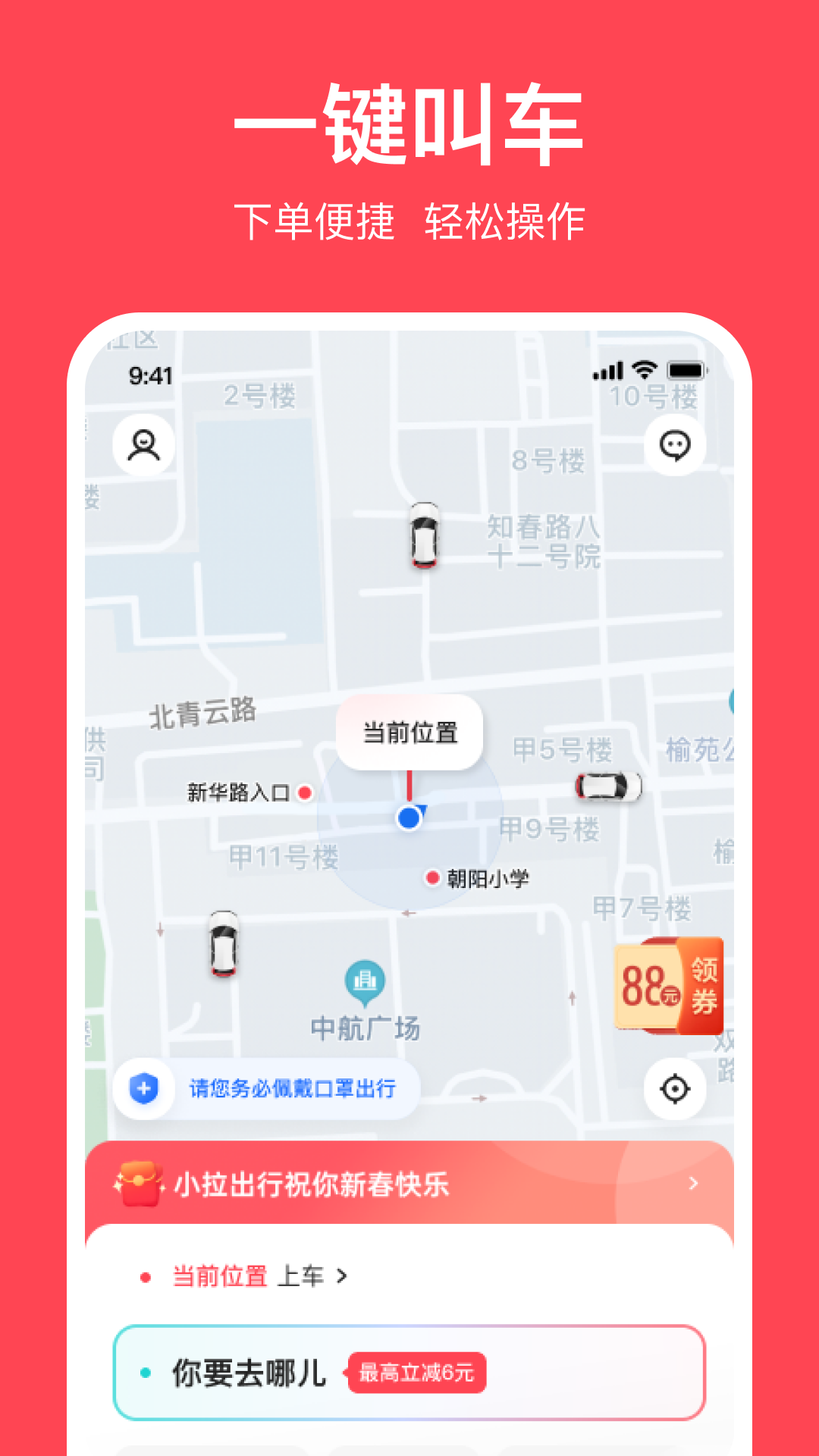Screen dimensions: 819x1456
Task: Tap the locate-me crosshair icon
Action: pyautogui.click(x=676, y=1088)
